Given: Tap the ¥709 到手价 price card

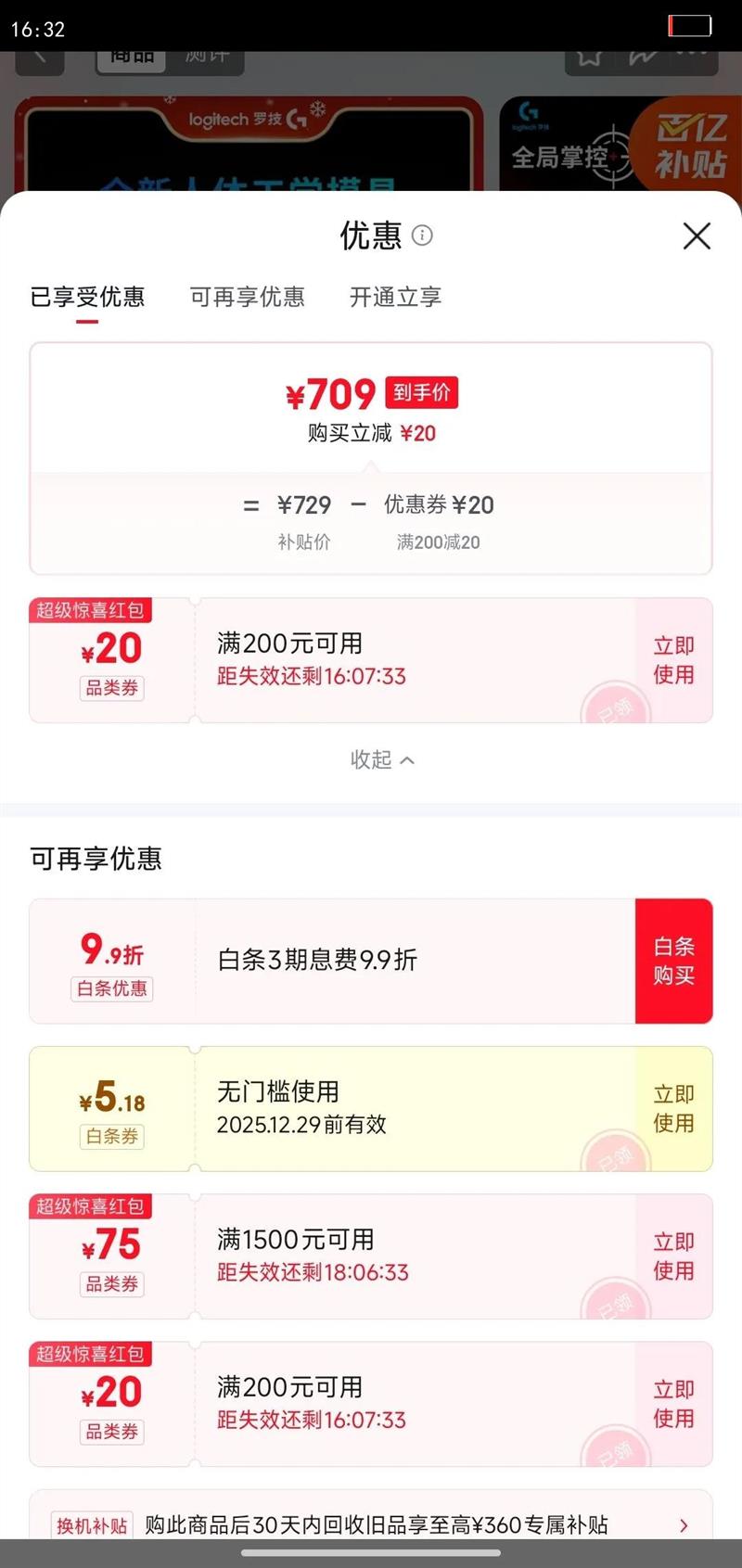Looking at the screenshot, I should [371, 394].
